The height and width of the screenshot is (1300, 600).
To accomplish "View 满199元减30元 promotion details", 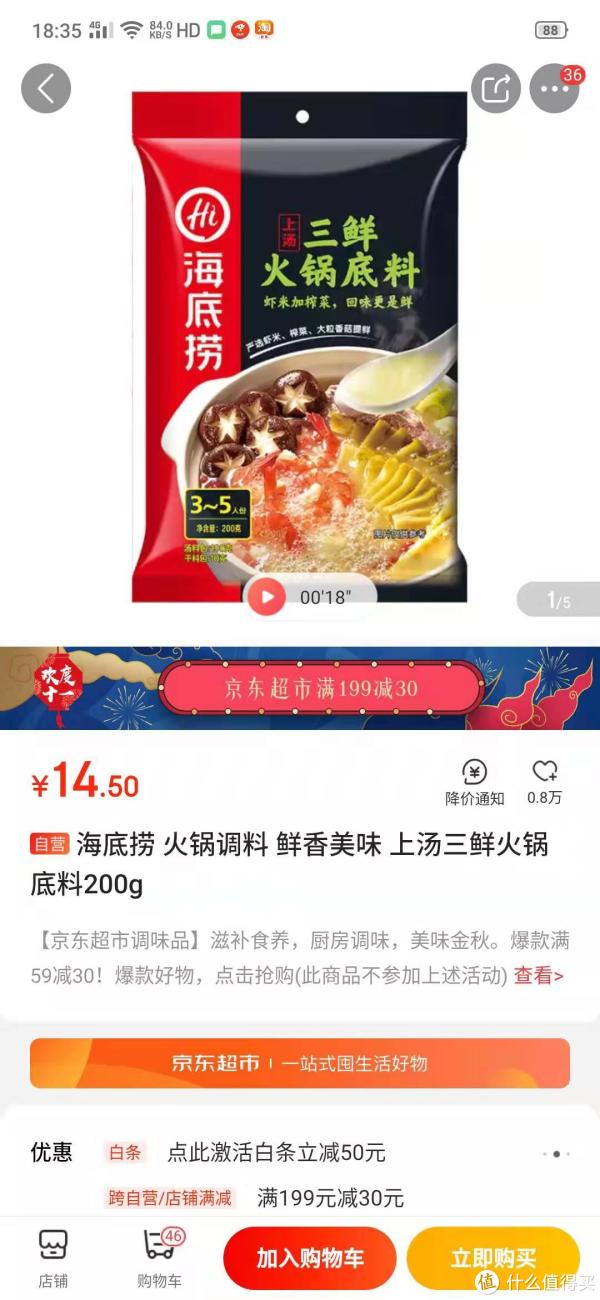I will [x=330, y=1197].
